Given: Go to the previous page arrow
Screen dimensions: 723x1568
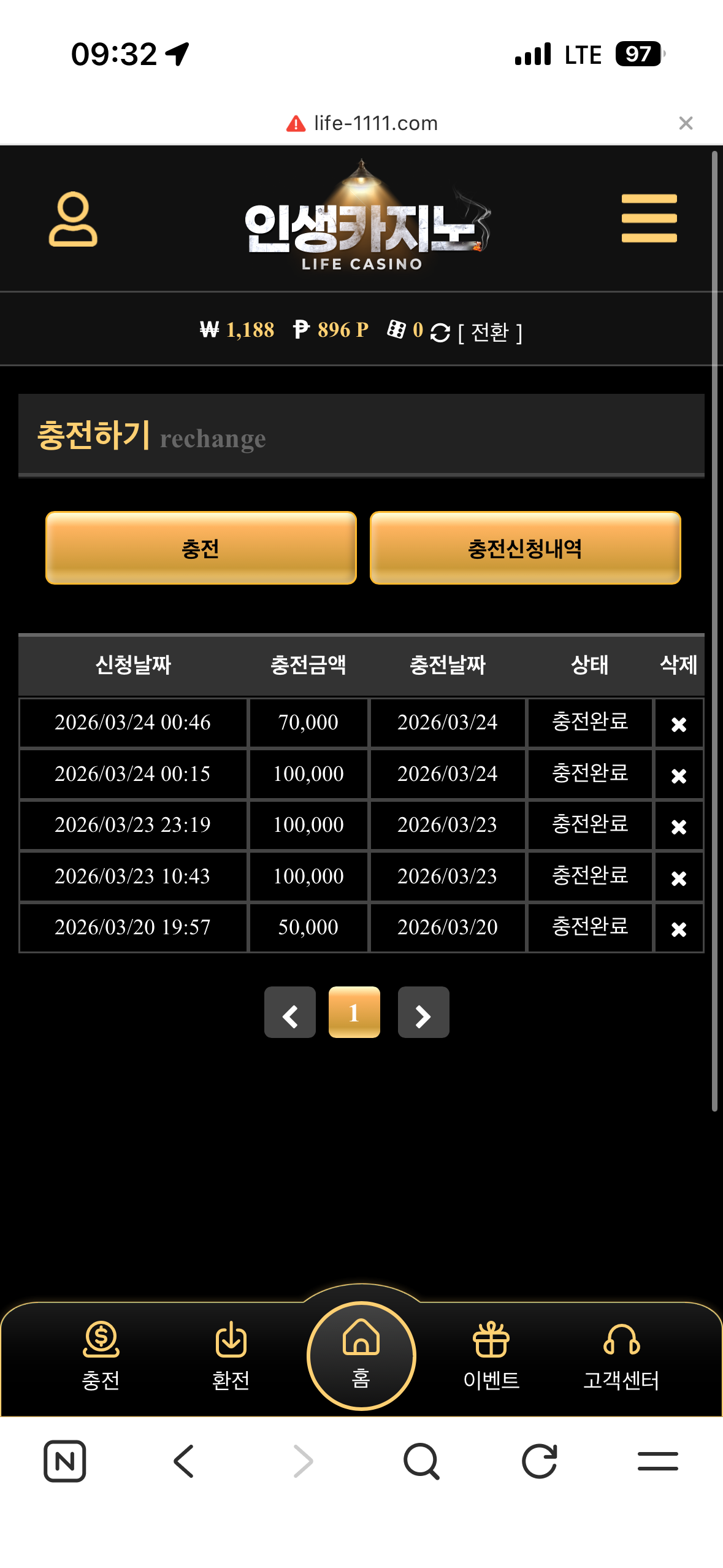Looking at the screenshot, I should tap(290, 1013).
